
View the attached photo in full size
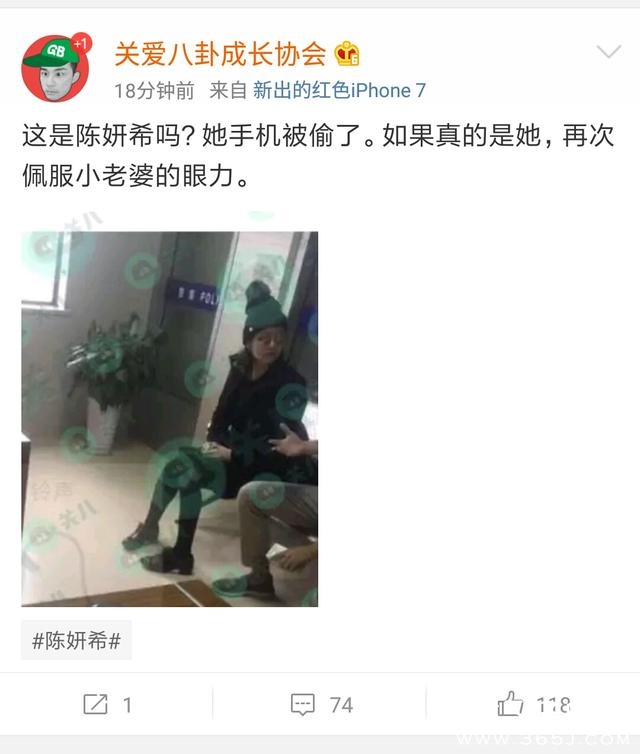(169, 419)
